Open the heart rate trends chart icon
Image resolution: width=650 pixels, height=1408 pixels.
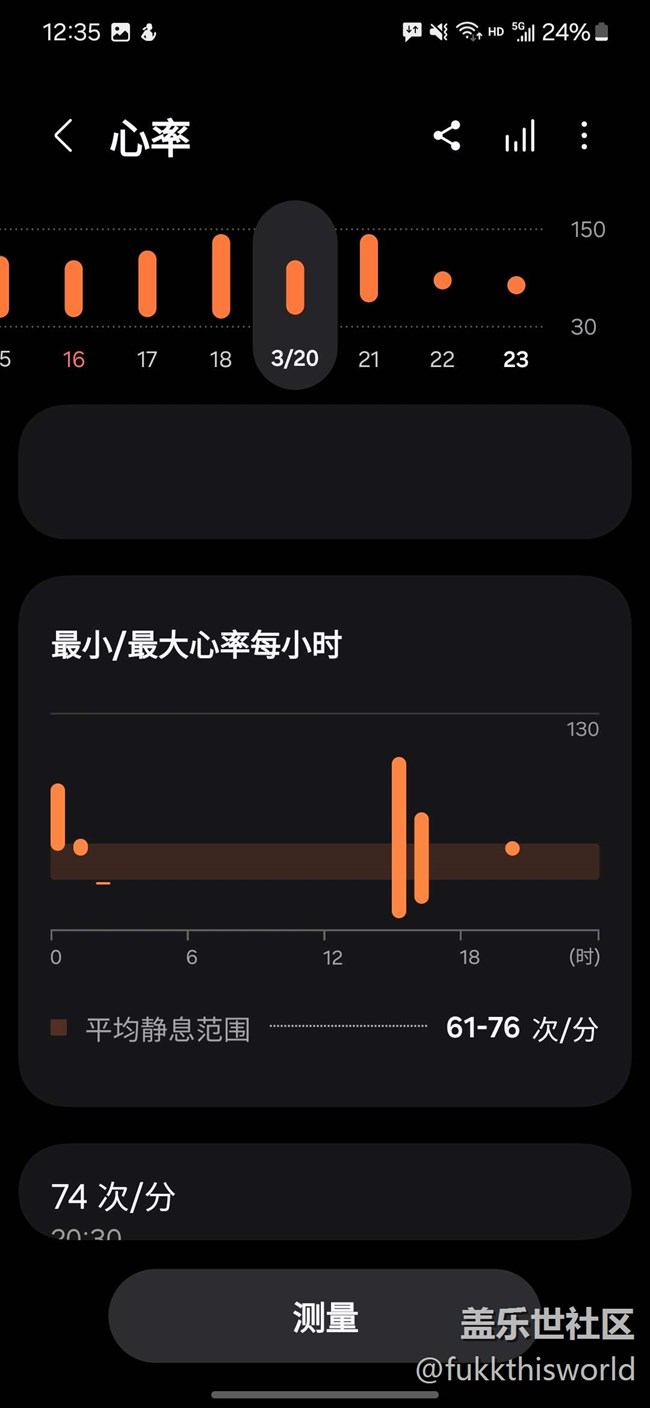pyautogui.click(x=519, y=136)
